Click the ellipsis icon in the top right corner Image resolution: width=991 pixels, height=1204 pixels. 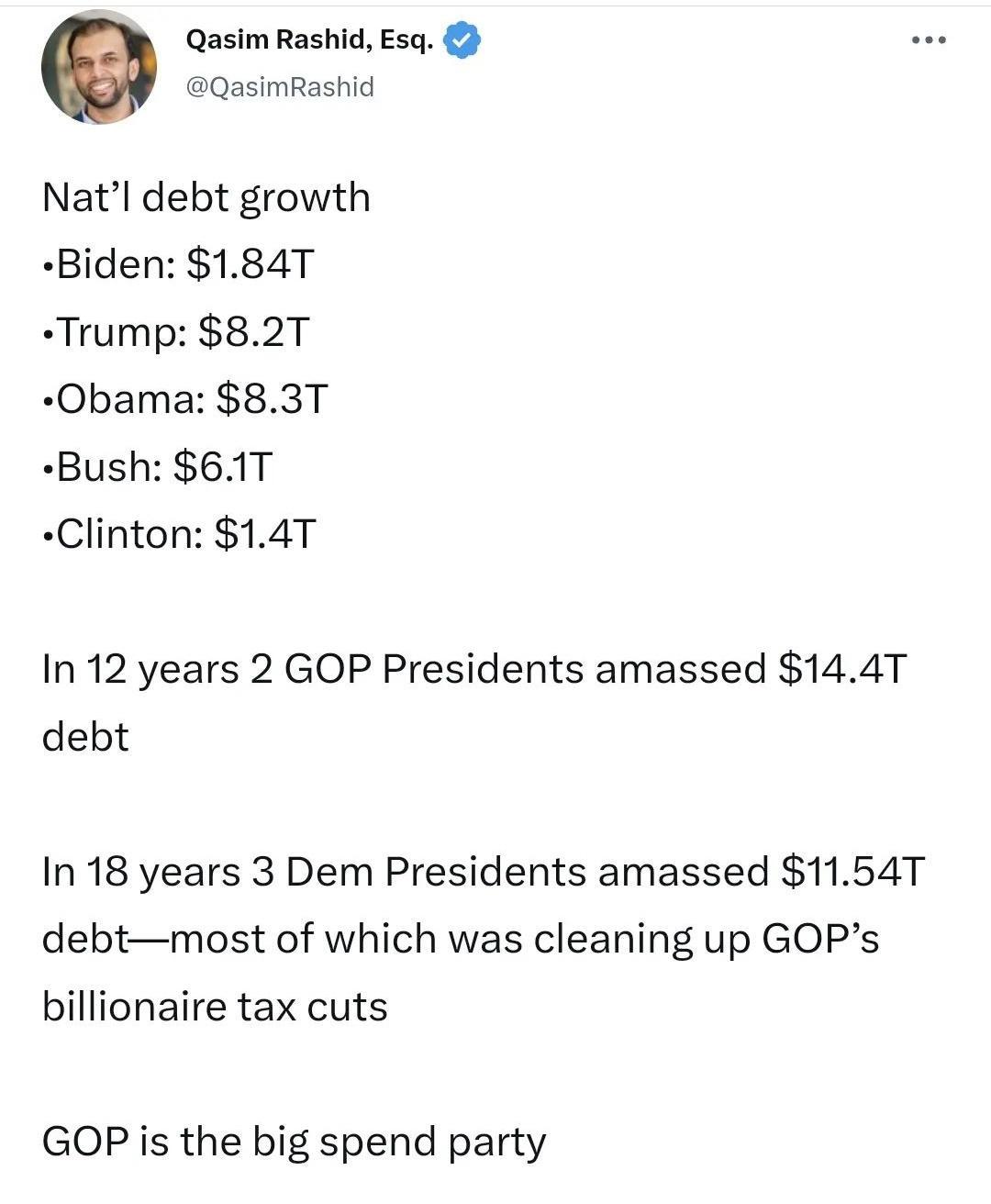(930, 39)
